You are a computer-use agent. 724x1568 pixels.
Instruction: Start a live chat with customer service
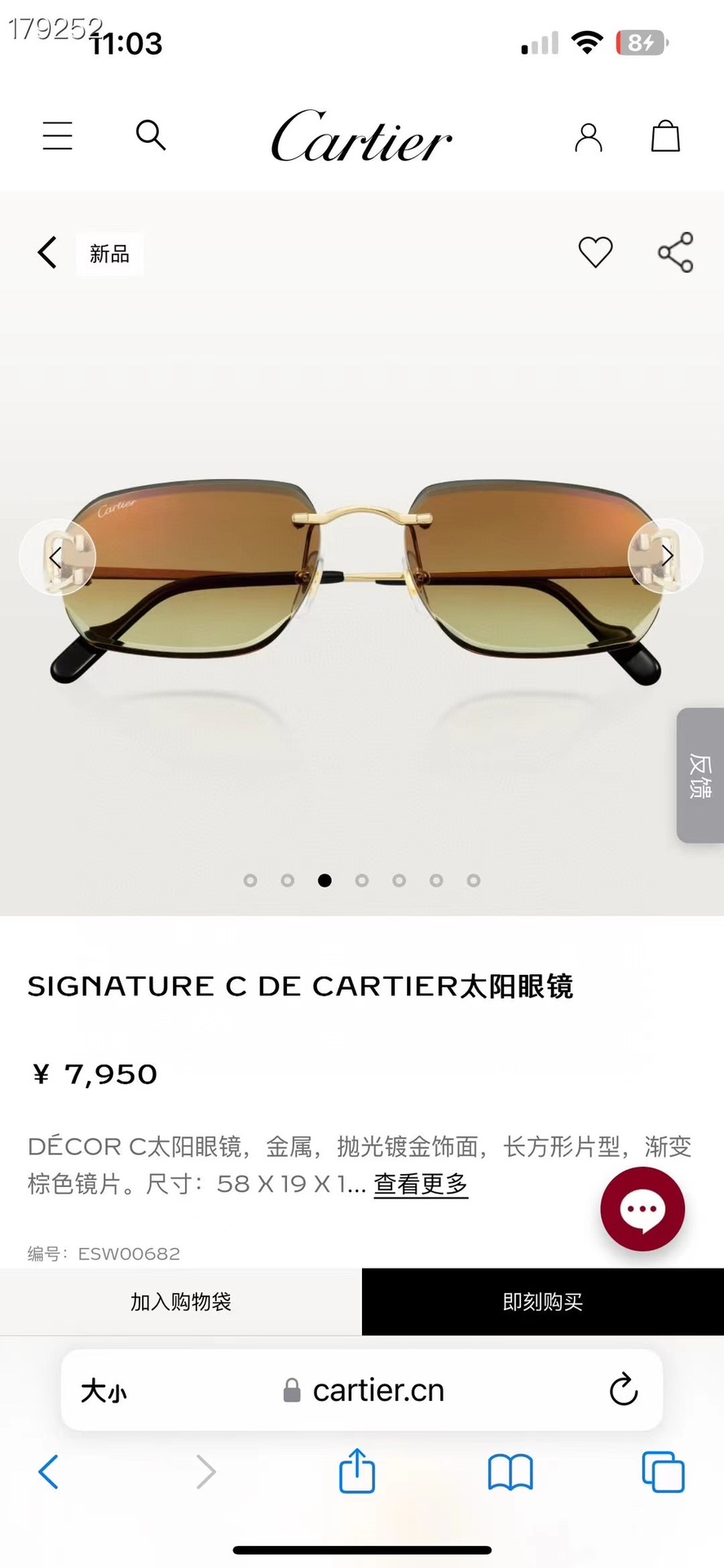coord(642,1209)
